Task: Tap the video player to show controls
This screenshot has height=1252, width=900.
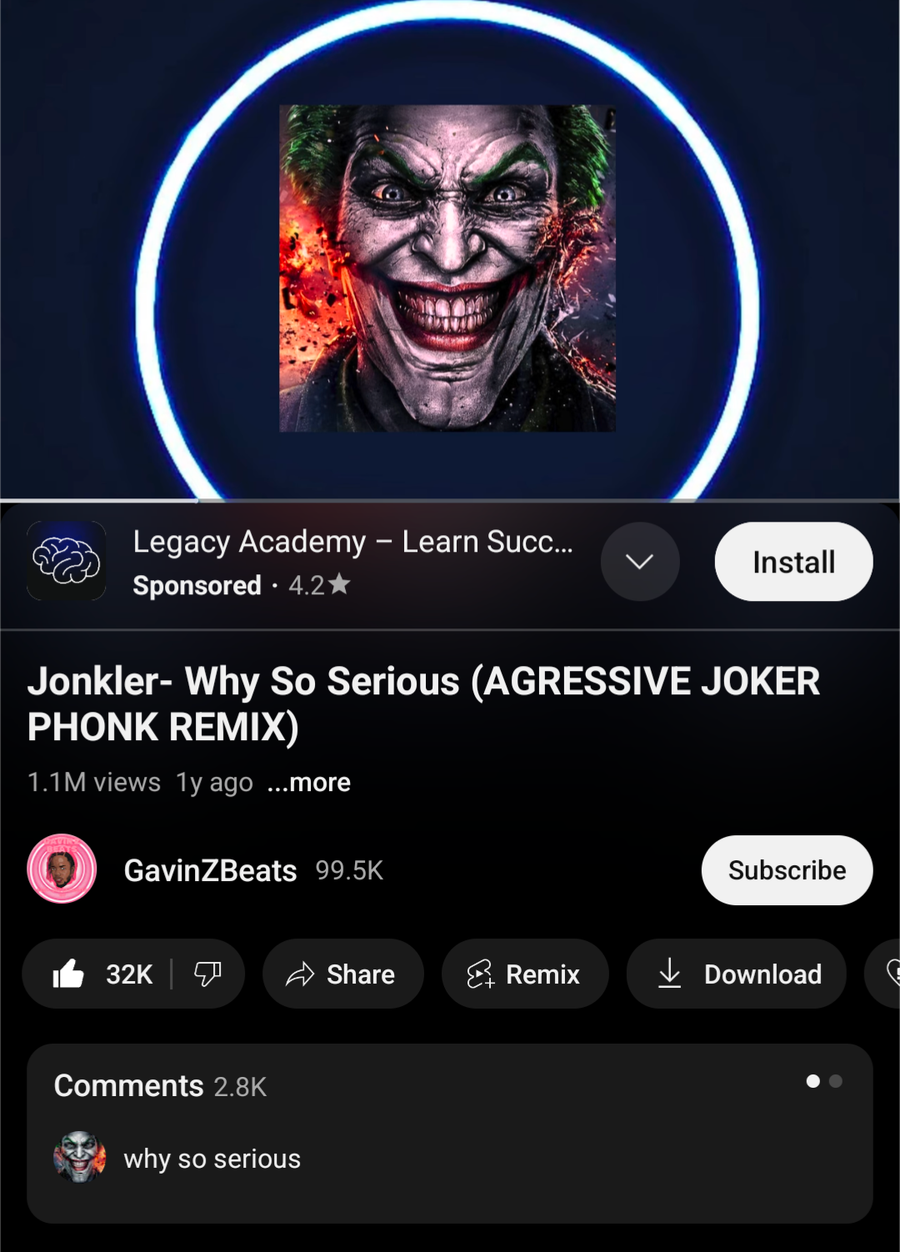Action: click(x=450, y=250)
